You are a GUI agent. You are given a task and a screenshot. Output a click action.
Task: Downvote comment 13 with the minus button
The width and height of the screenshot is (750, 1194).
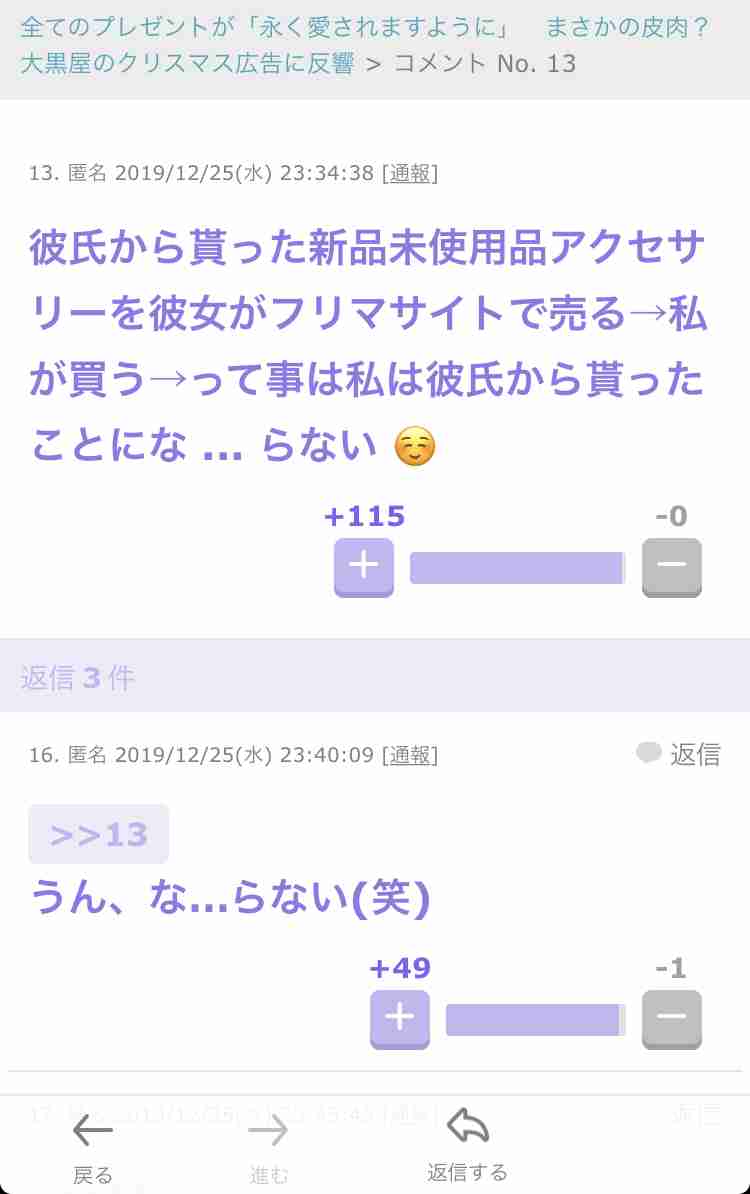671,567
